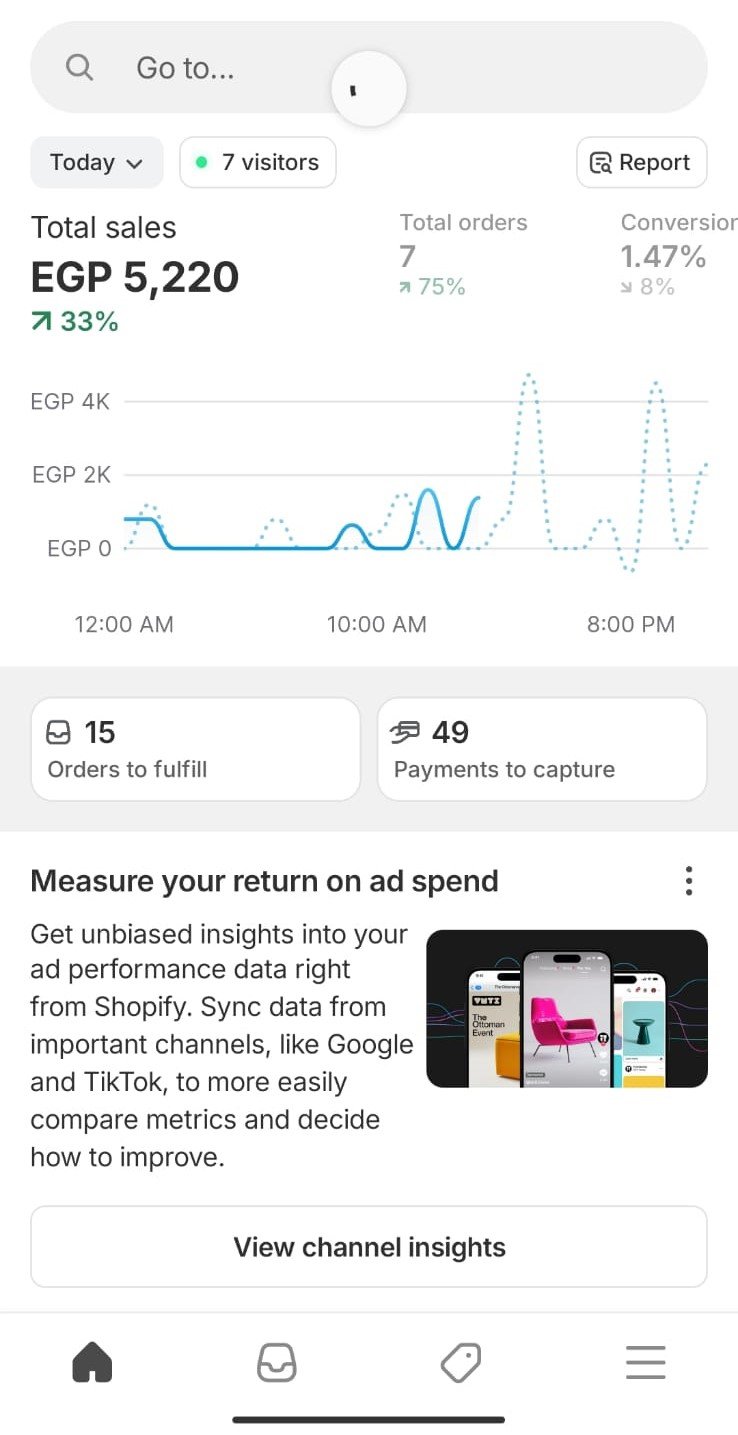This screenshot has height=1435, width=738.
Task: Open the ad spend card's three-dot menu
Action: pos(688,881)
